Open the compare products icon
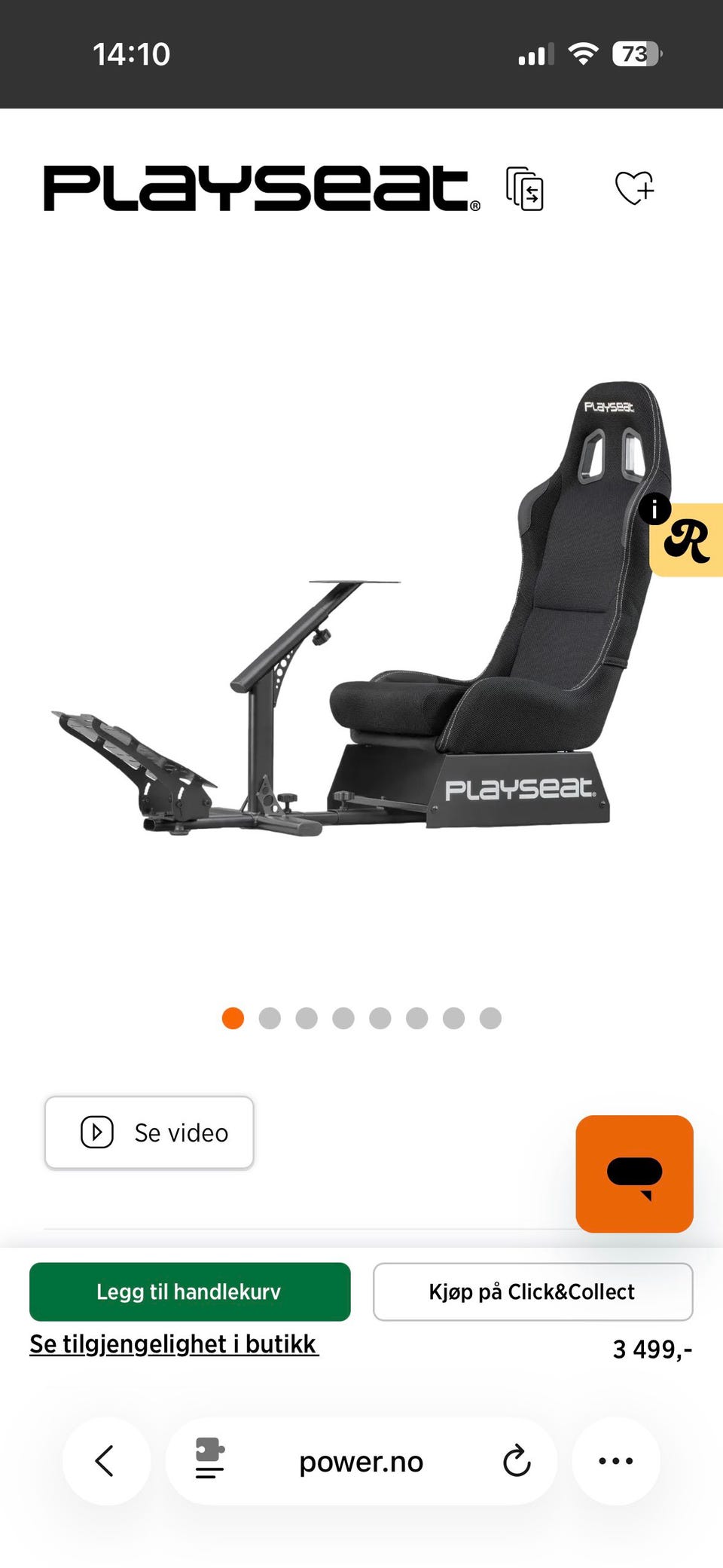Screen dimensions: 723x1568 (525, 188)
